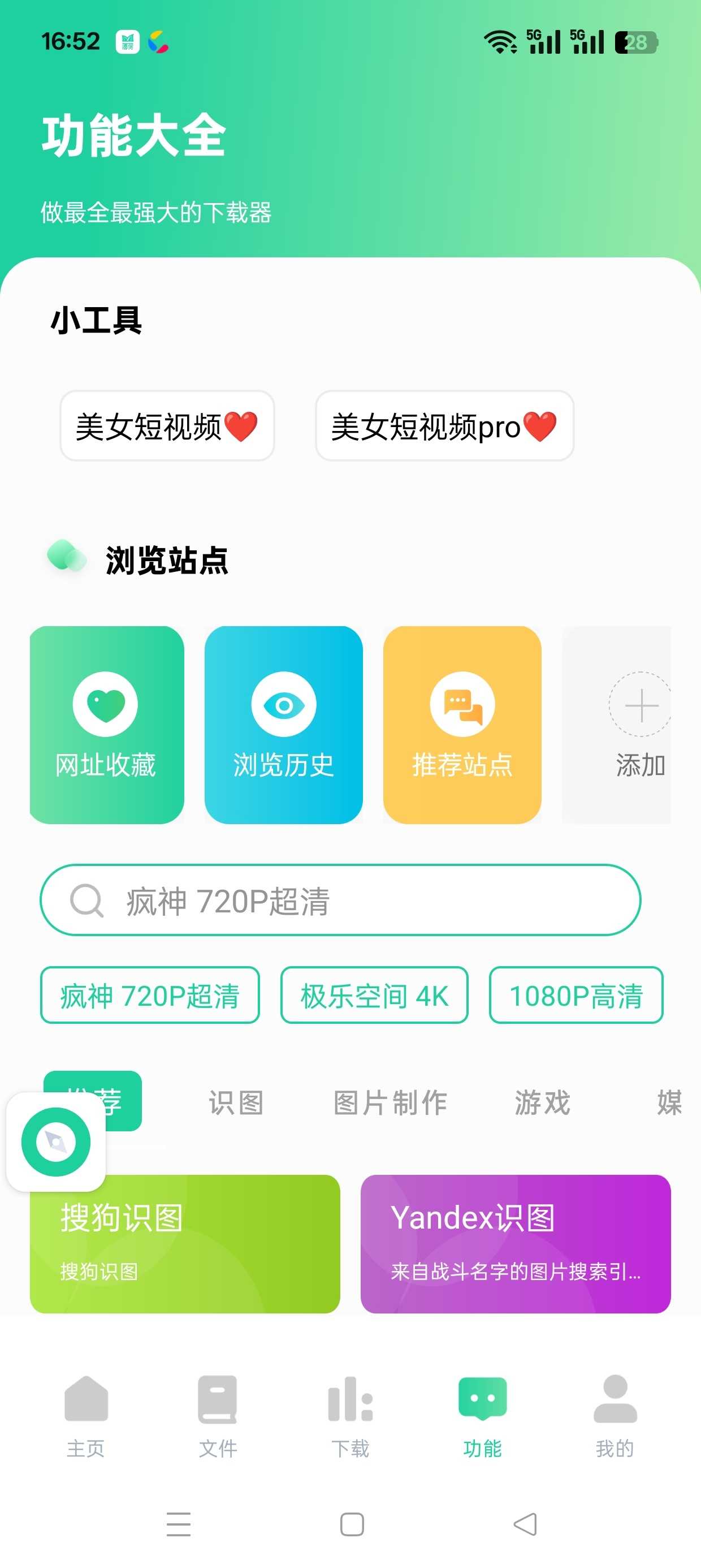
Task: Select the 极乐空间 4K chip
Action: [x=374, y=995]
